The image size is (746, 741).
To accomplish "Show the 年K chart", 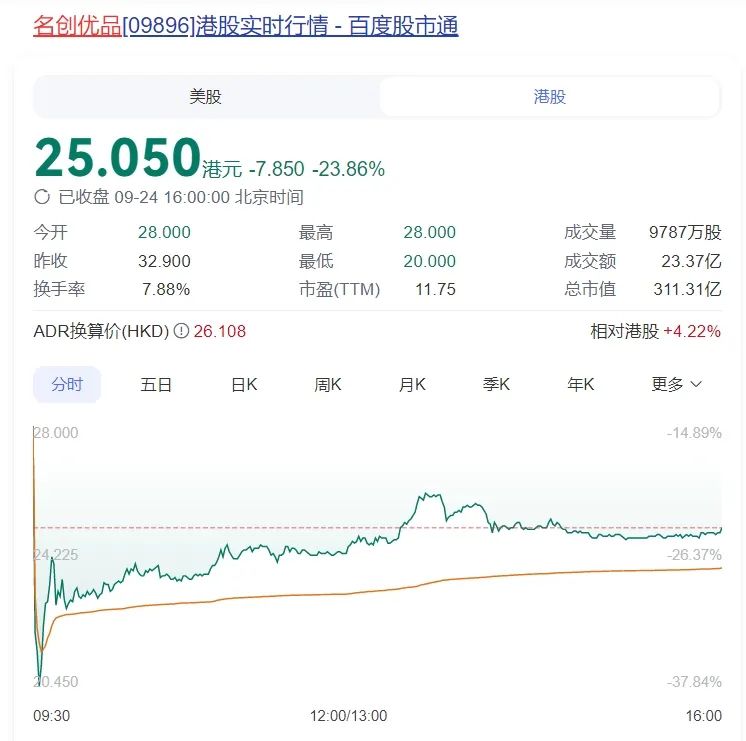I will [x=581, y=384].
